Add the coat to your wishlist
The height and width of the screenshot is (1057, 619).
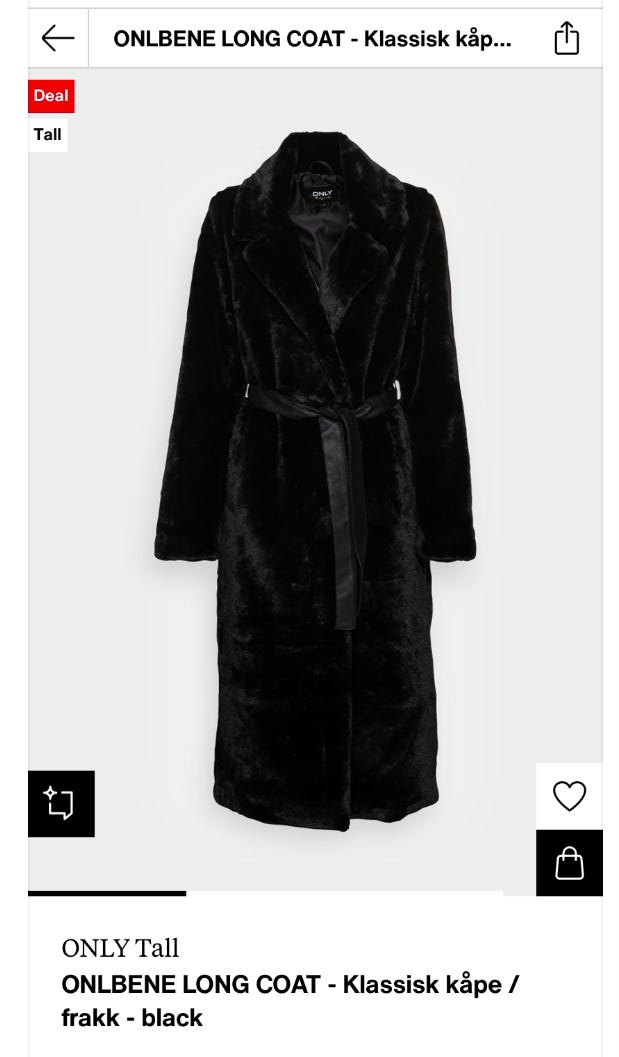pos(569,796)
